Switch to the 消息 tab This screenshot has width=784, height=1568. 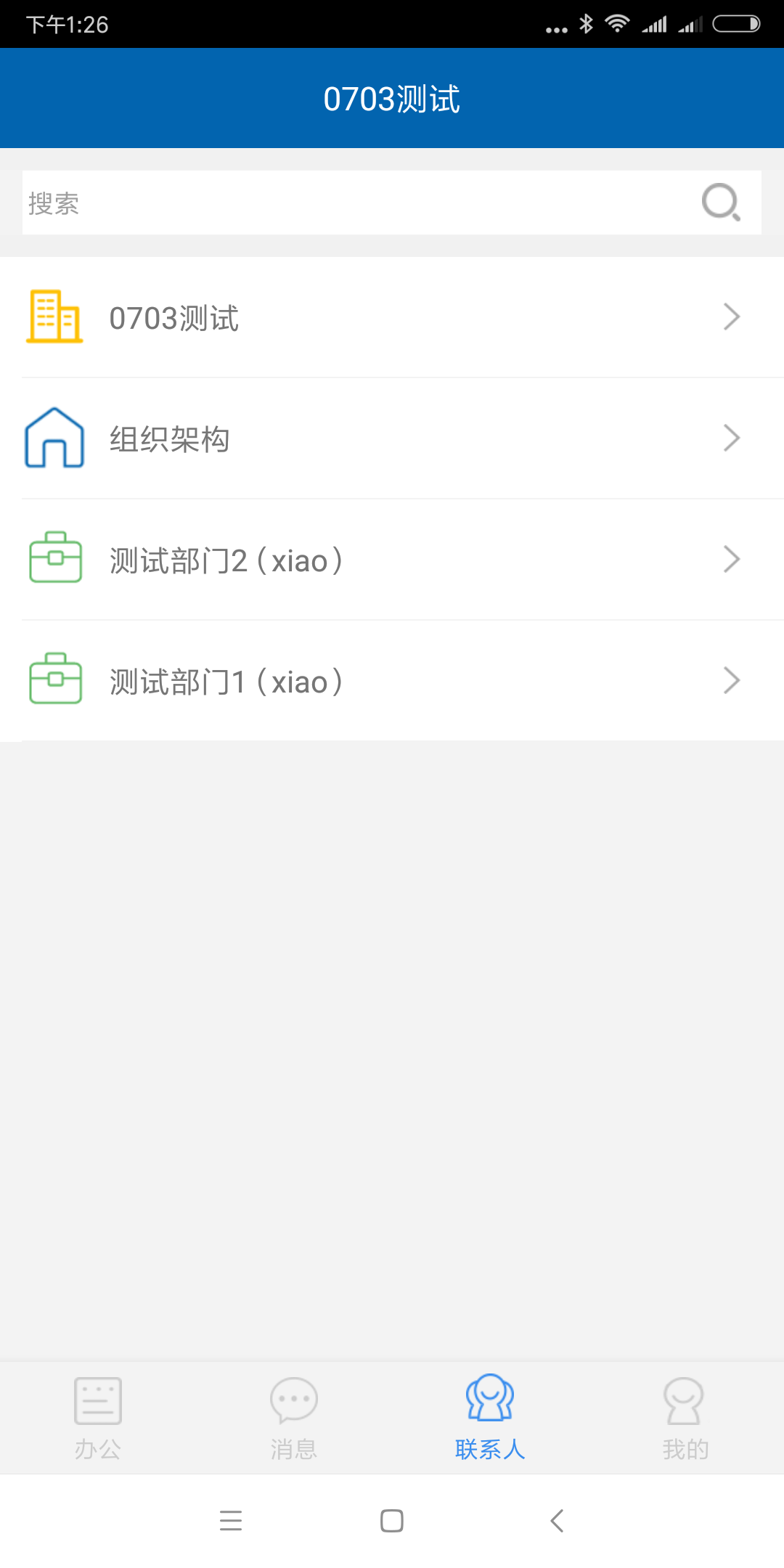click(294, 1416)
